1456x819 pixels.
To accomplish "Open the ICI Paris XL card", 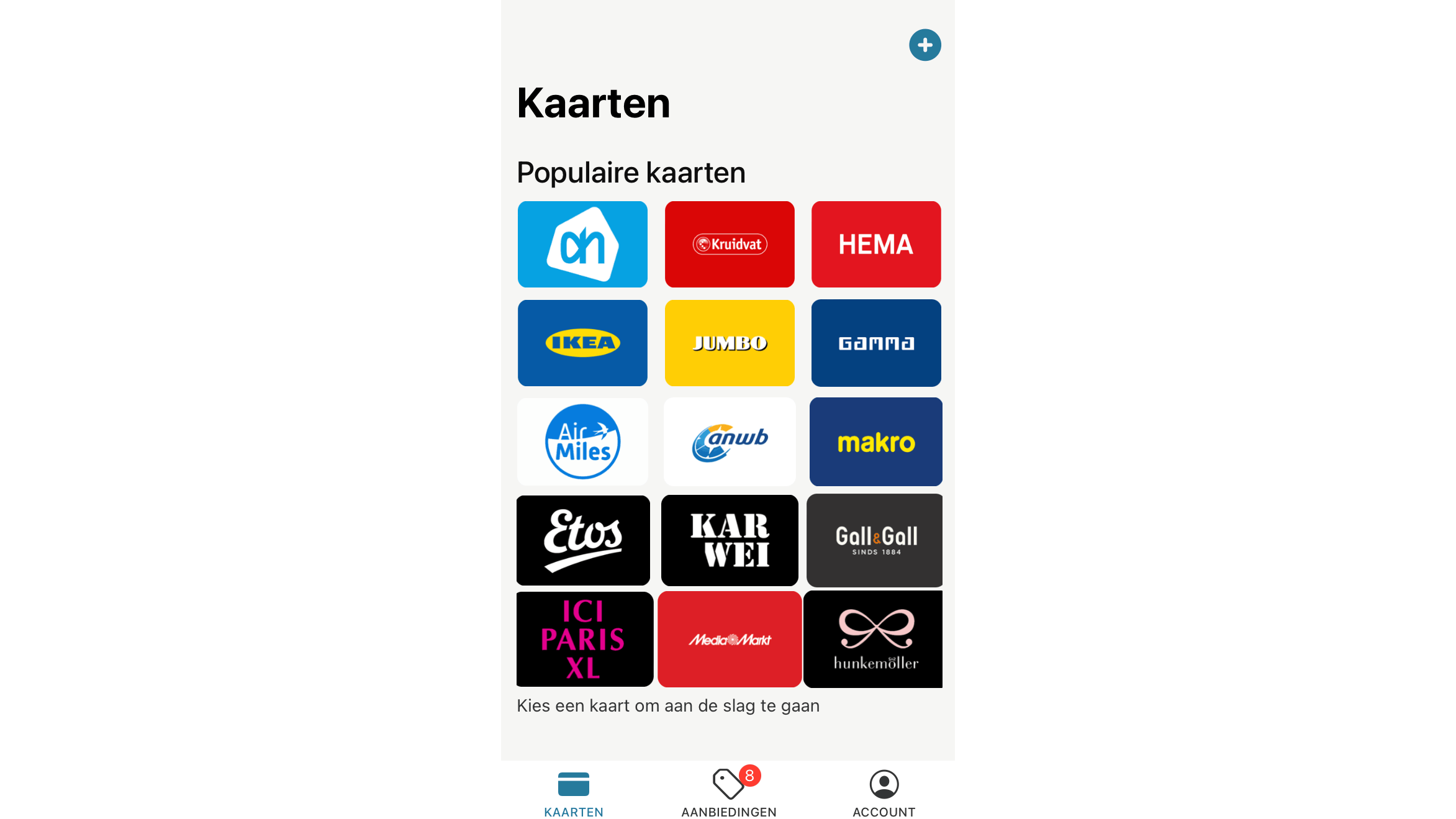I will [584, 639].
